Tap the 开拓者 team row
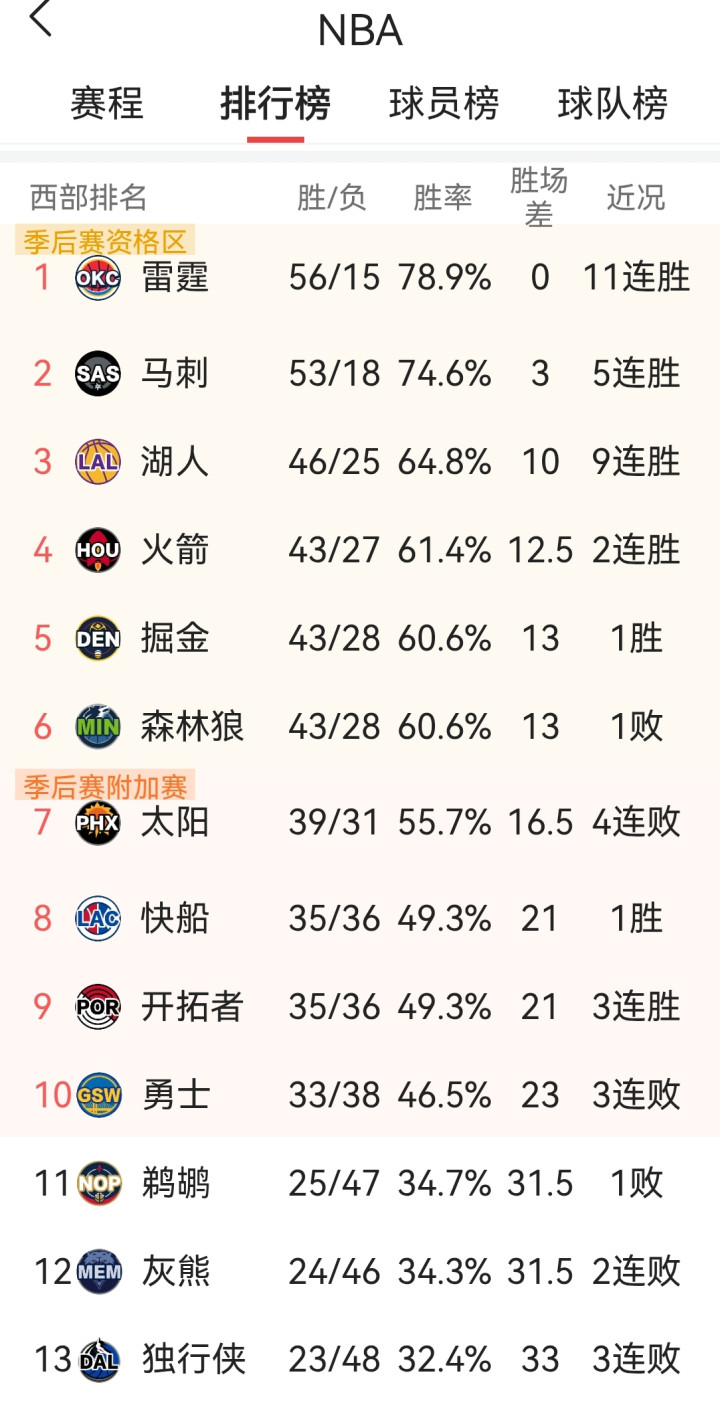 click(360, 1006)
